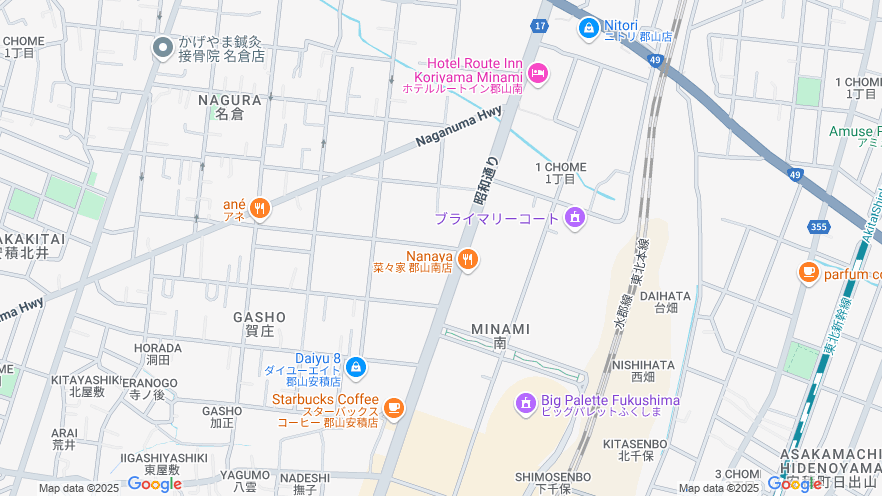Screen dimensions: 882x496
Task: Select the プライマリーコート purple pin
Action: point(574,216)
